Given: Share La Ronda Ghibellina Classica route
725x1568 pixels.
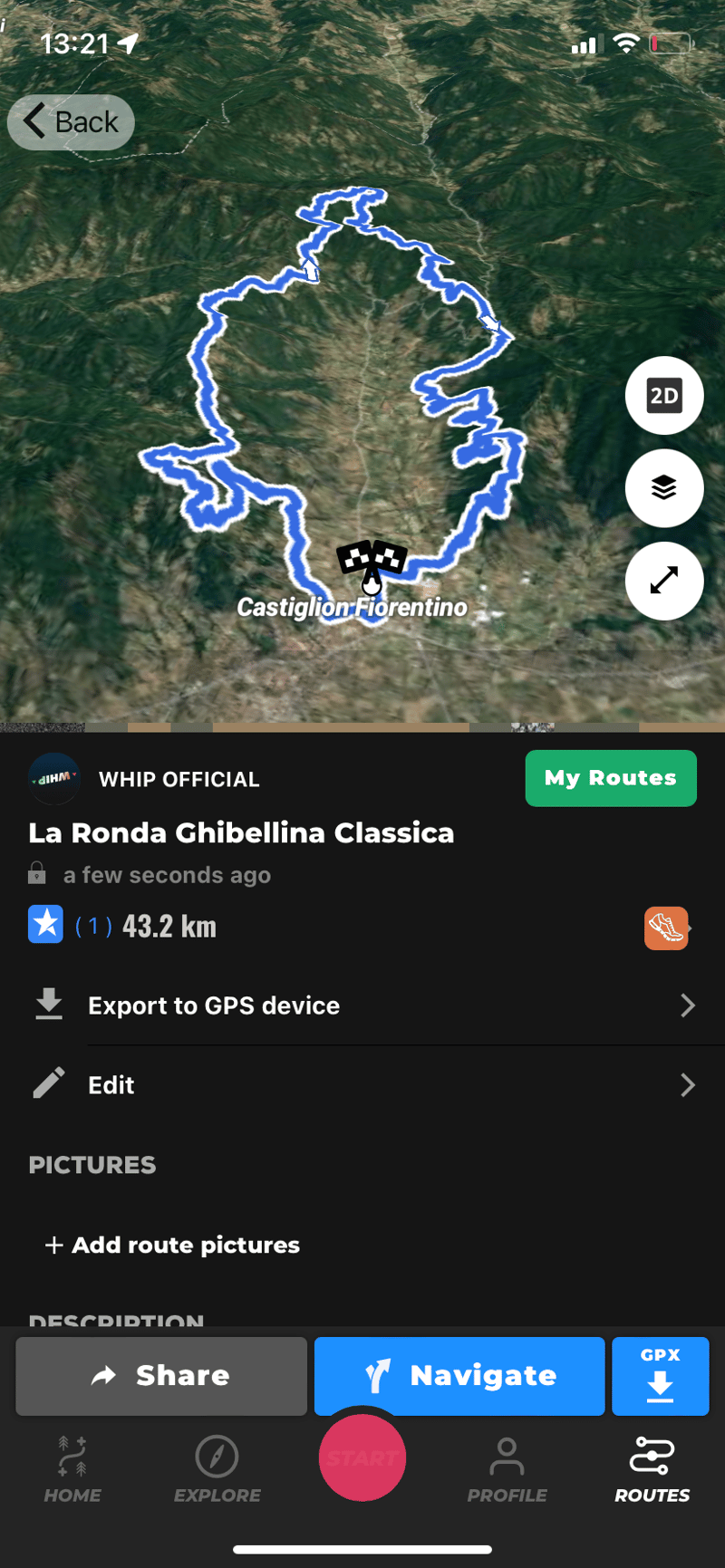Looking at the screenshot, I should 161,1376.
